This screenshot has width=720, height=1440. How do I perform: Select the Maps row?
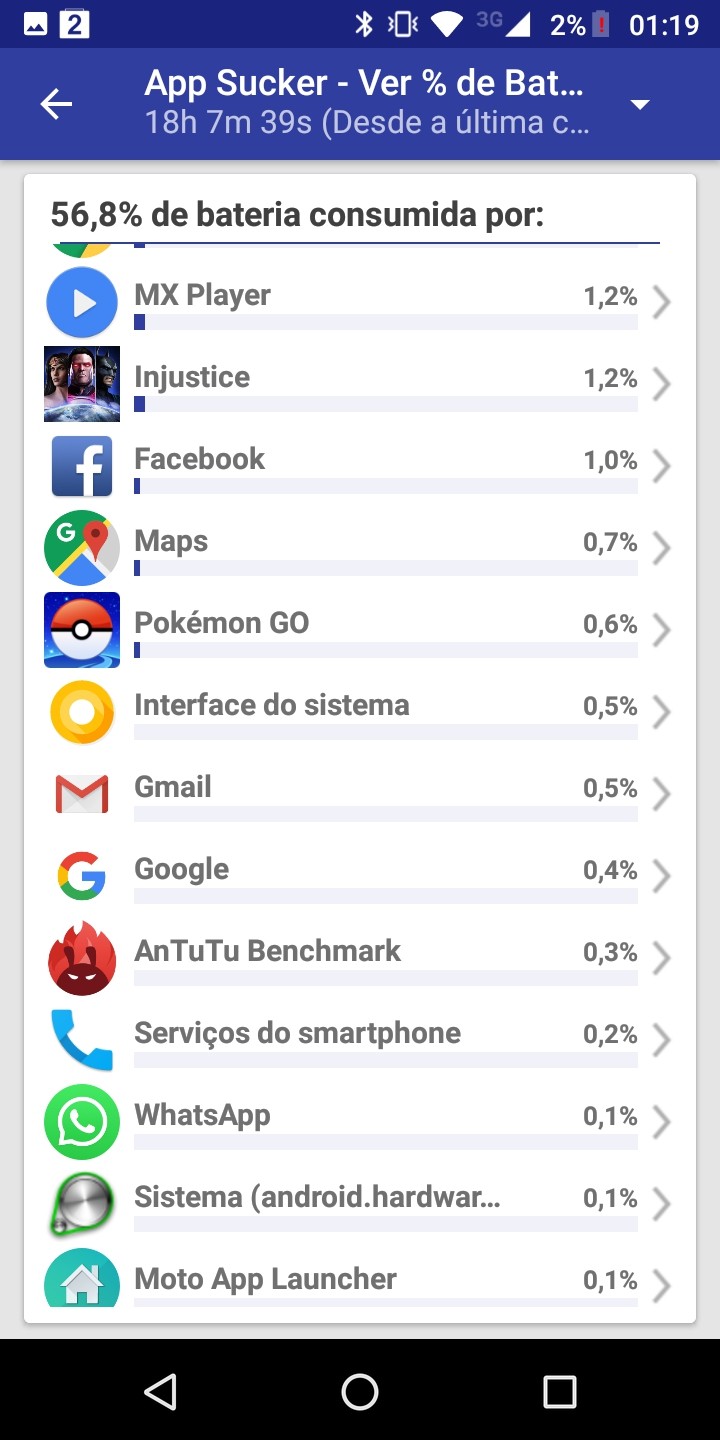360,548
